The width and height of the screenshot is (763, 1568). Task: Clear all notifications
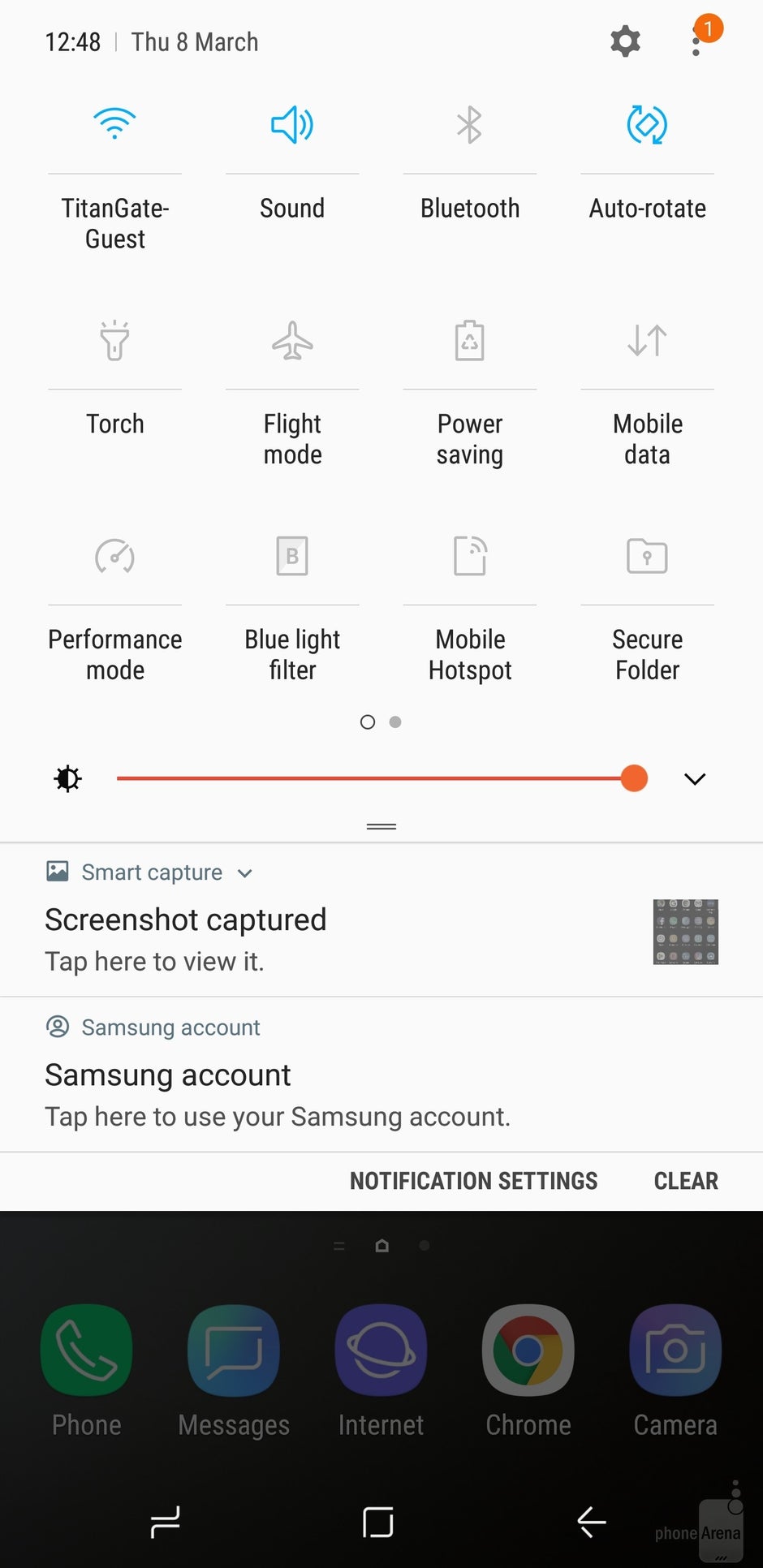(x=686, y=1181)
